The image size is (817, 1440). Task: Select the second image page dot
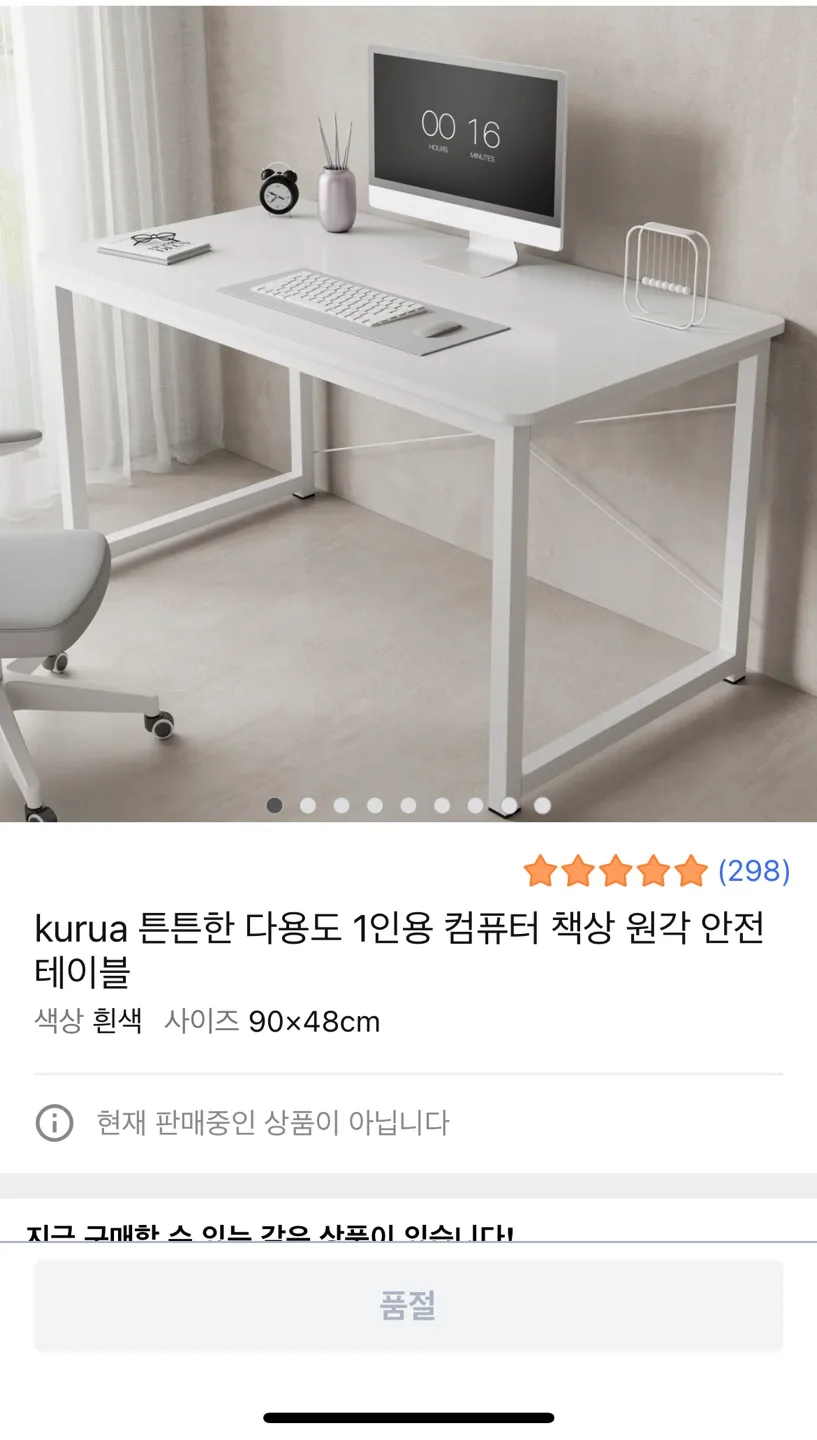pos(308,805)
